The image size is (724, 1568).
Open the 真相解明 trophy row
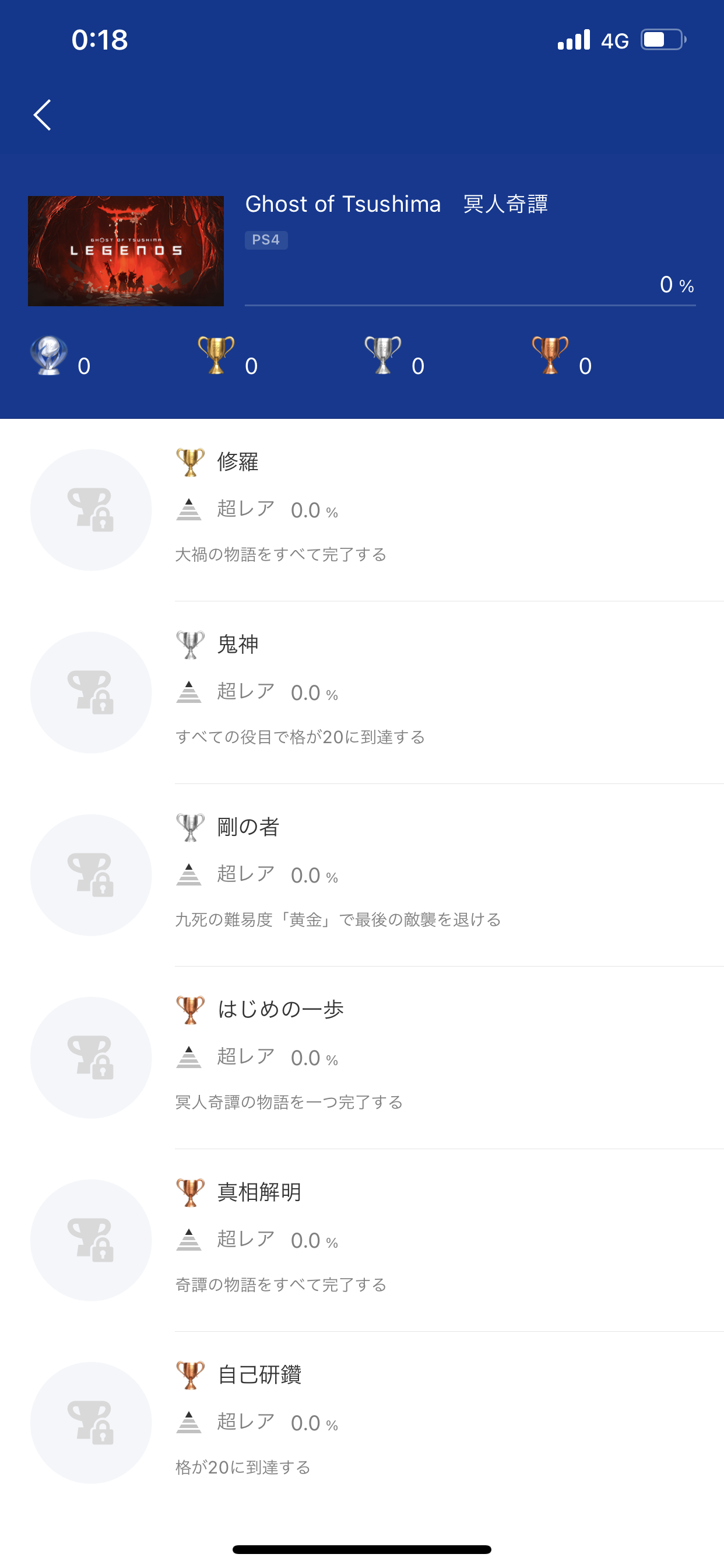point(362,1241)
